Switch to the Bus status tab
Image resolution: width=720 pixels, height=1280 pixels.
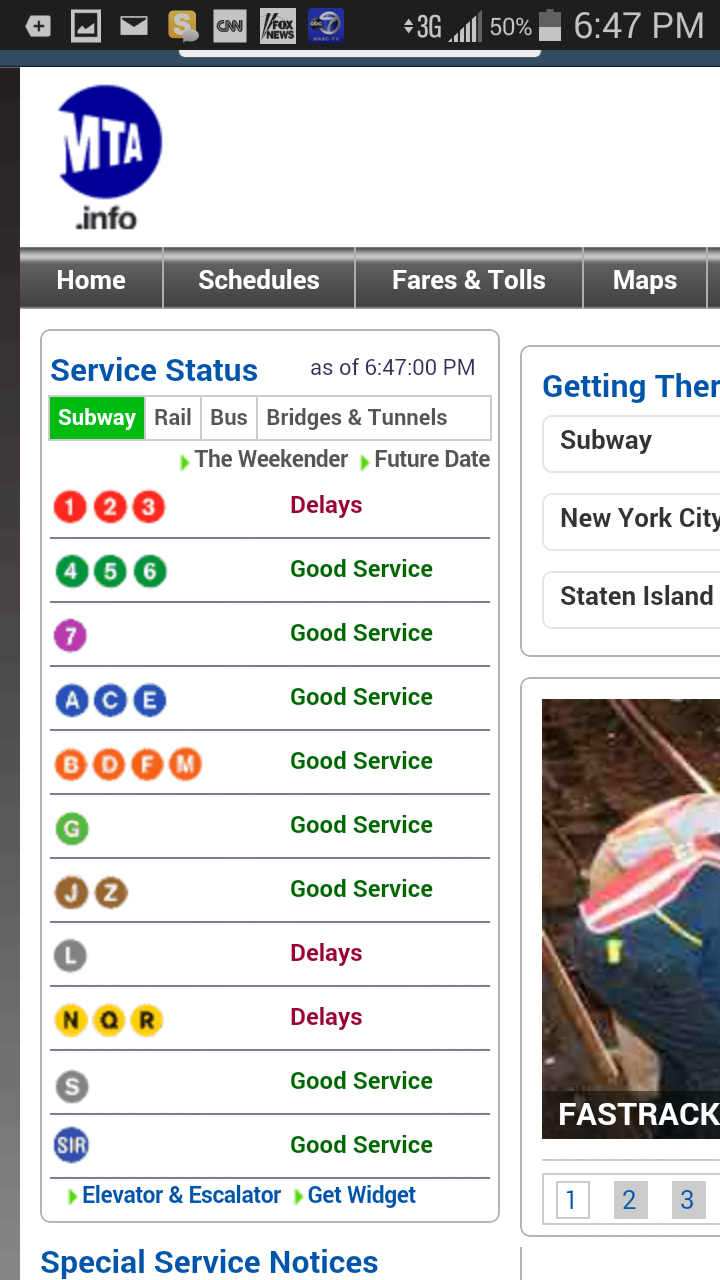(228, 418)
